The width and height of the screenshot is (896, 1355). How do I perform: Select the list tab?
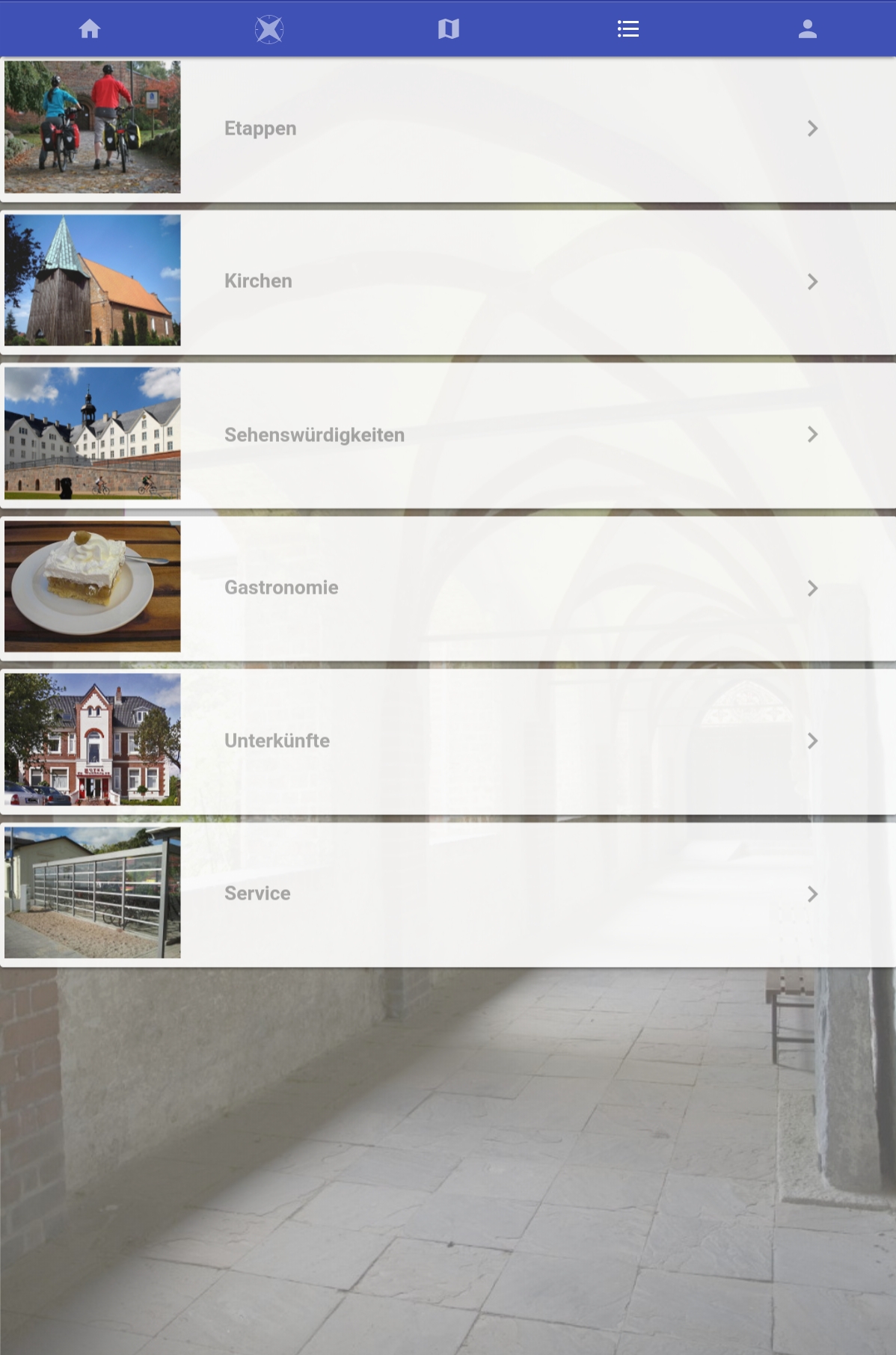627,29
